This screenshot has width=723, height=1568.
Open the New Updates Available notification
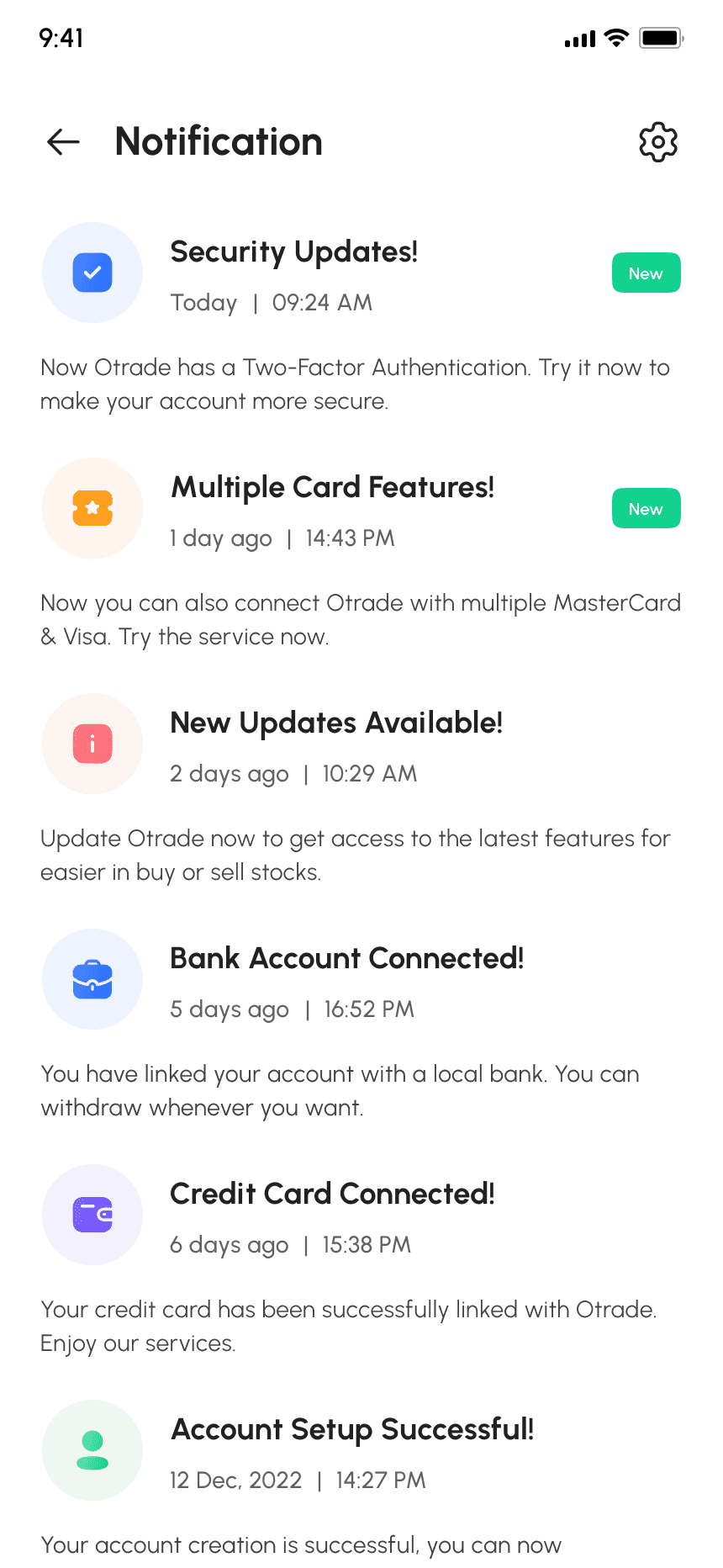(336, 723)
